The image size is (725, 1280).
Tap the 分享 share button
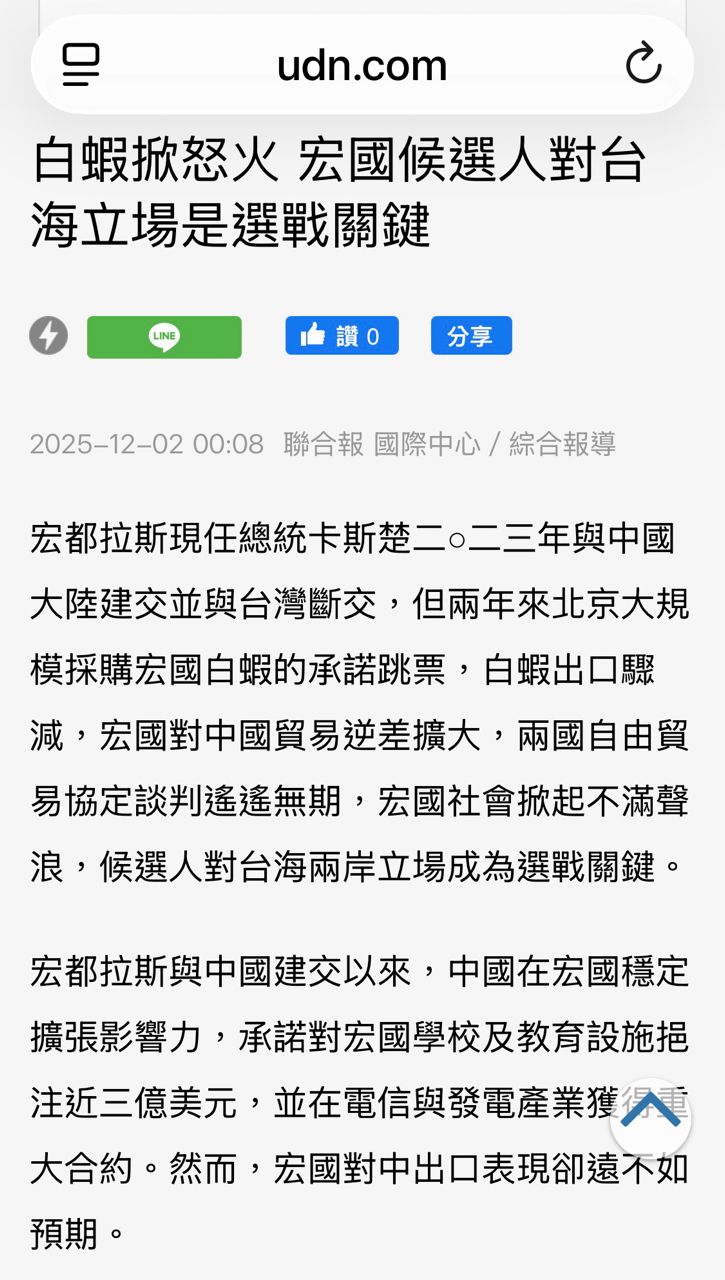coord(471,336)
